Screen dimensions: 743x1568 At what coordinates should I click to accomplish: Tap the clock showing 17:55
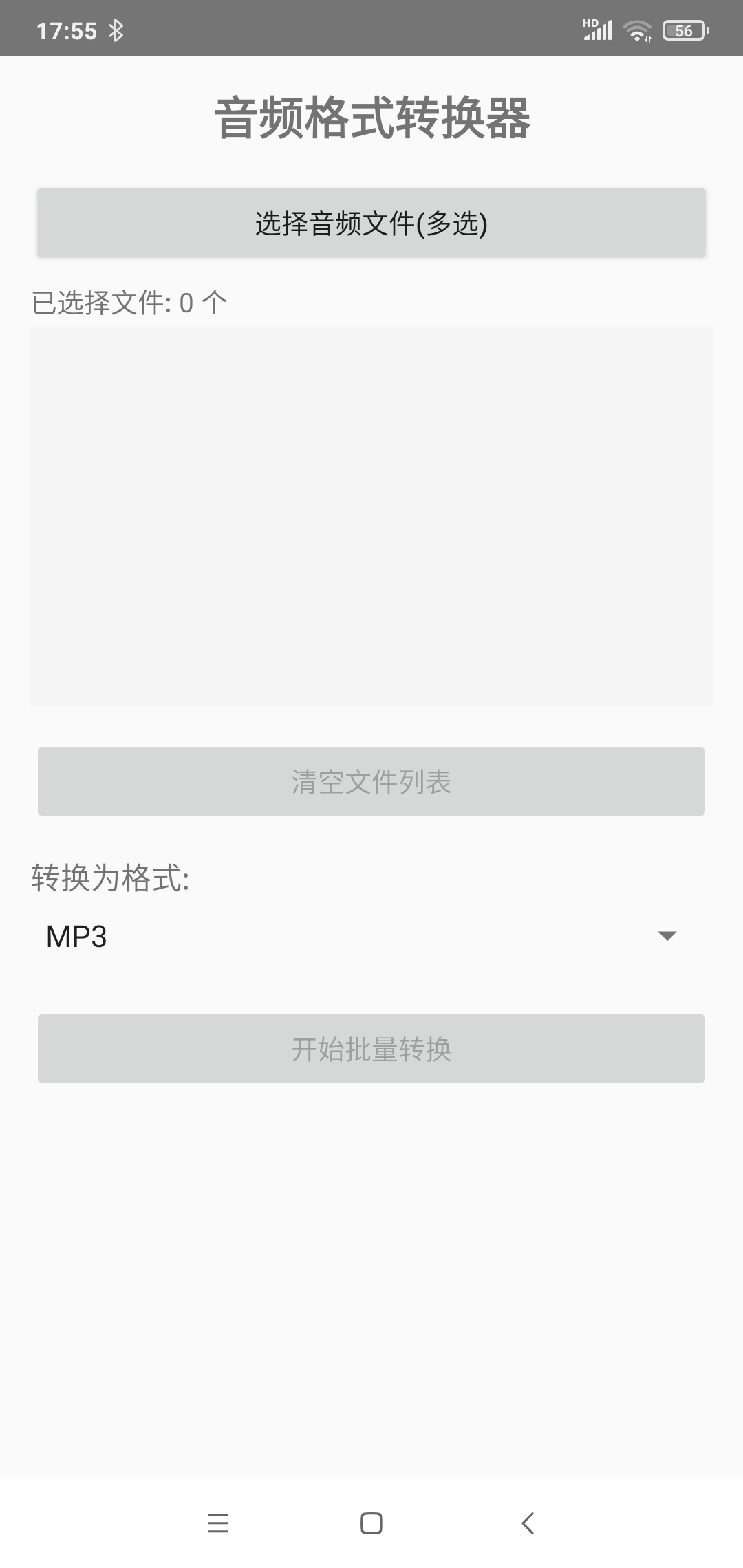pyautogui.click(x=67, y=29)
